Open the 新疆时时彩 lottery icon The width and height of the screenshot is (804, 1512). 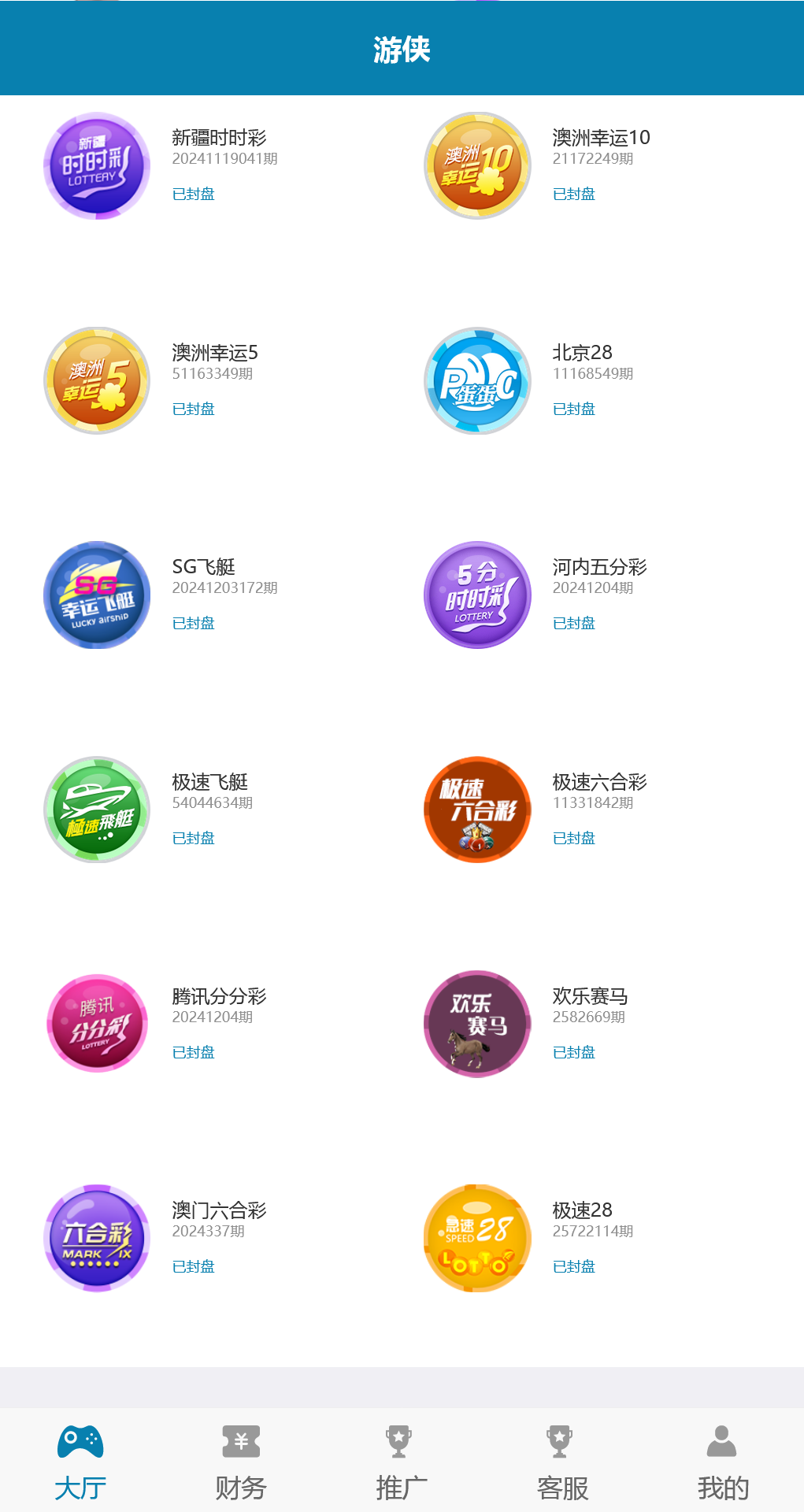(x=96, y=165)
